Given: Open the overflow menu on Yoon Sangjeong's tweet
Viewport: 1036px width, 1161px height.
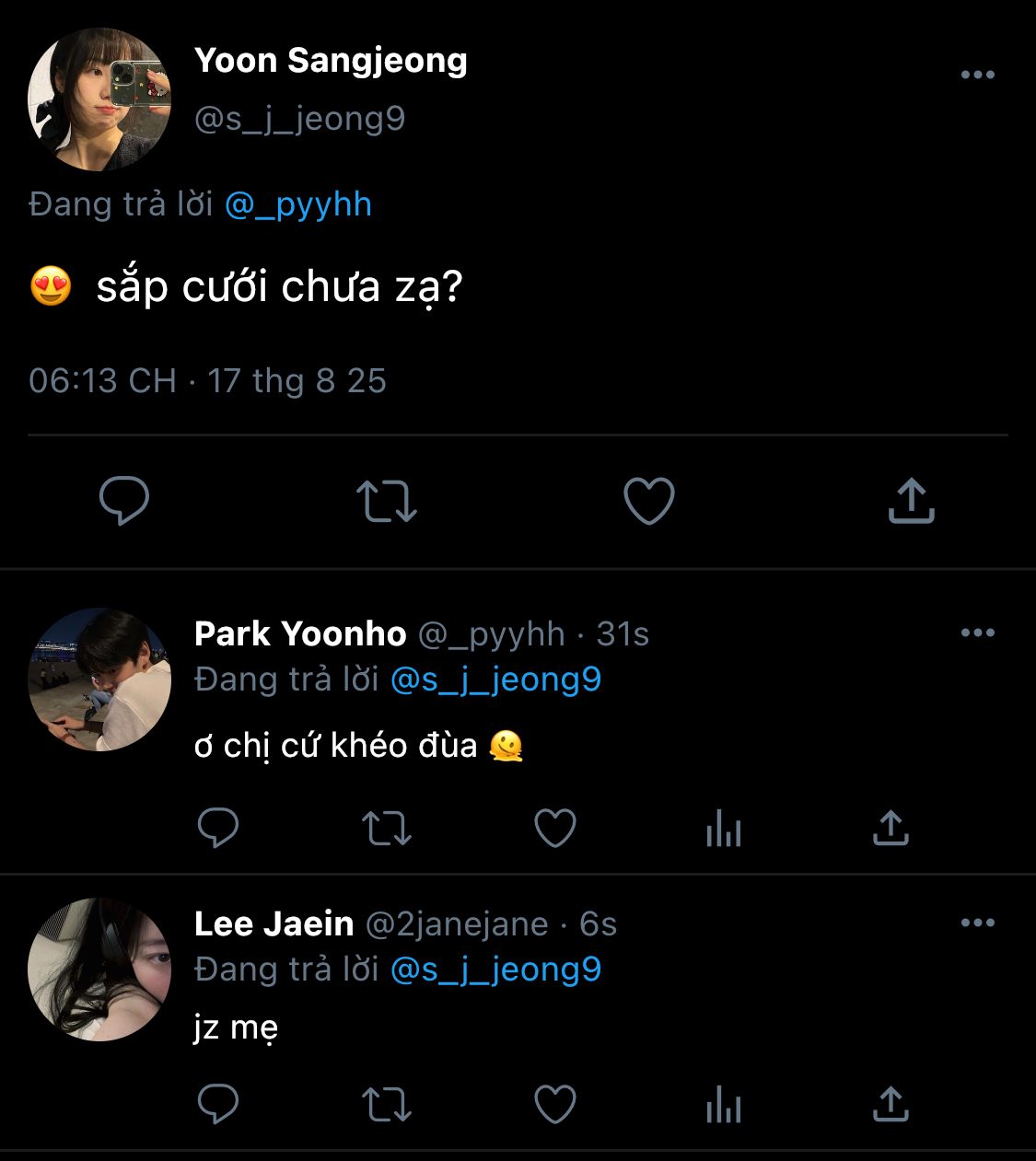Looking at the screenshot, I should [977, 75].
